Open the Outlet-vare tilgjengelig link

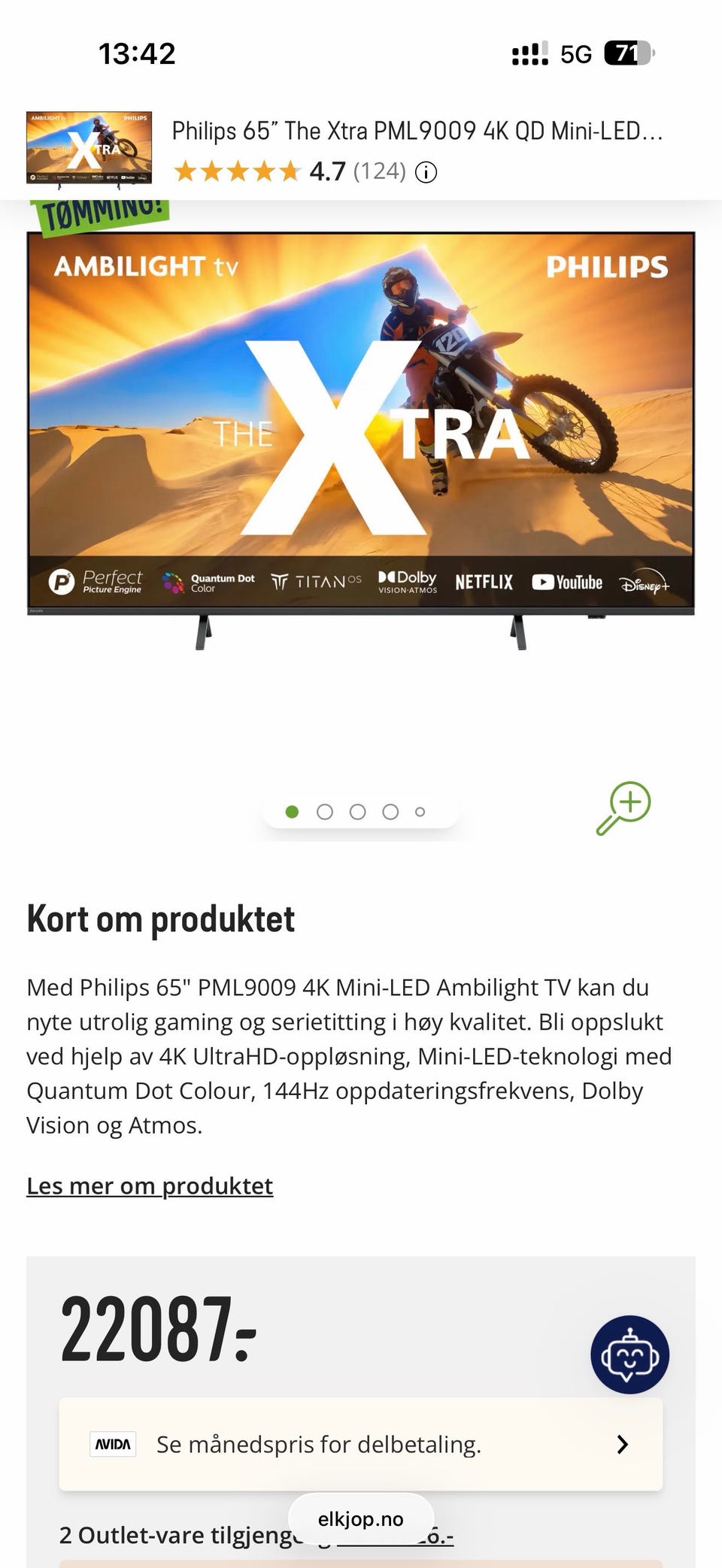coord(256,1534)
